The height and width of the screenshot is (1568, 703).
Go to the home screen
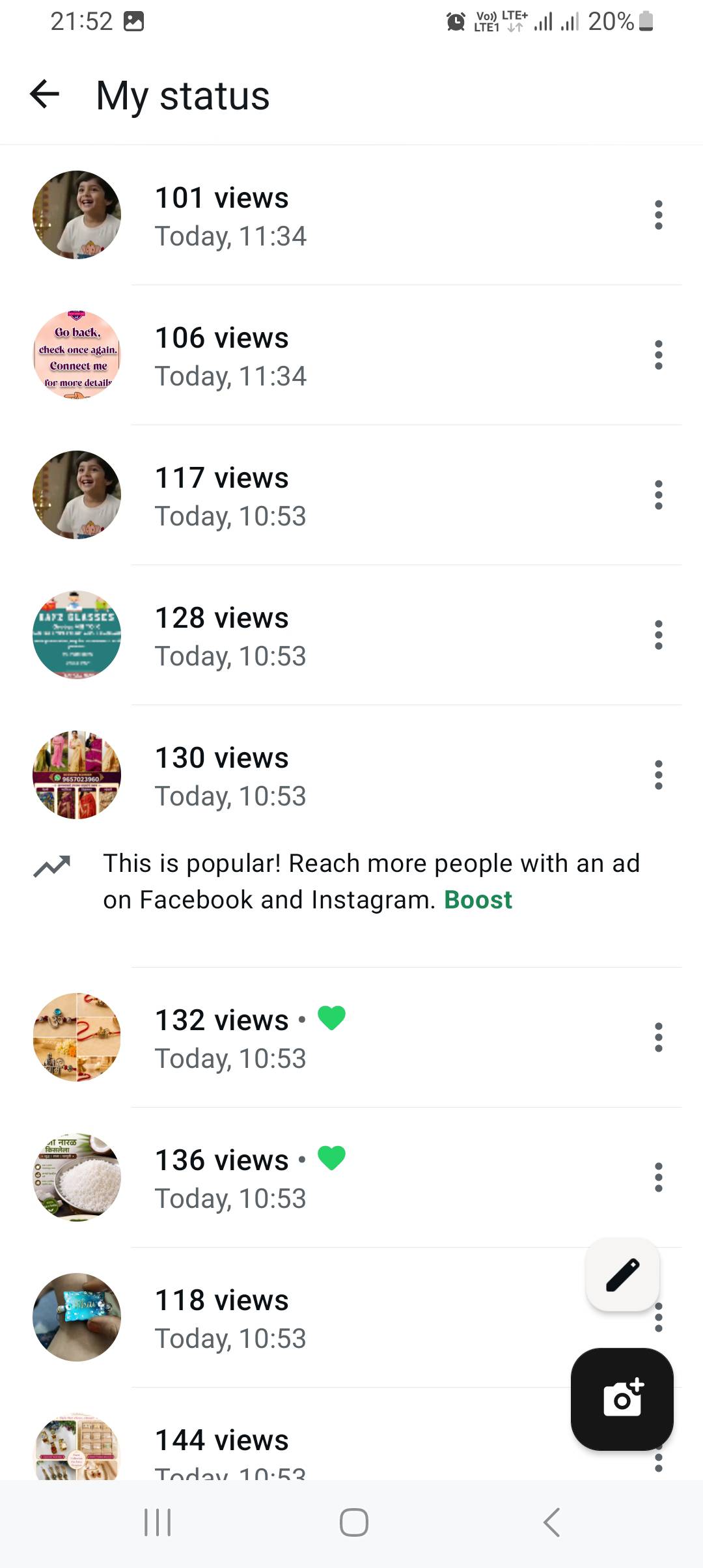(x=353, y=1522)
